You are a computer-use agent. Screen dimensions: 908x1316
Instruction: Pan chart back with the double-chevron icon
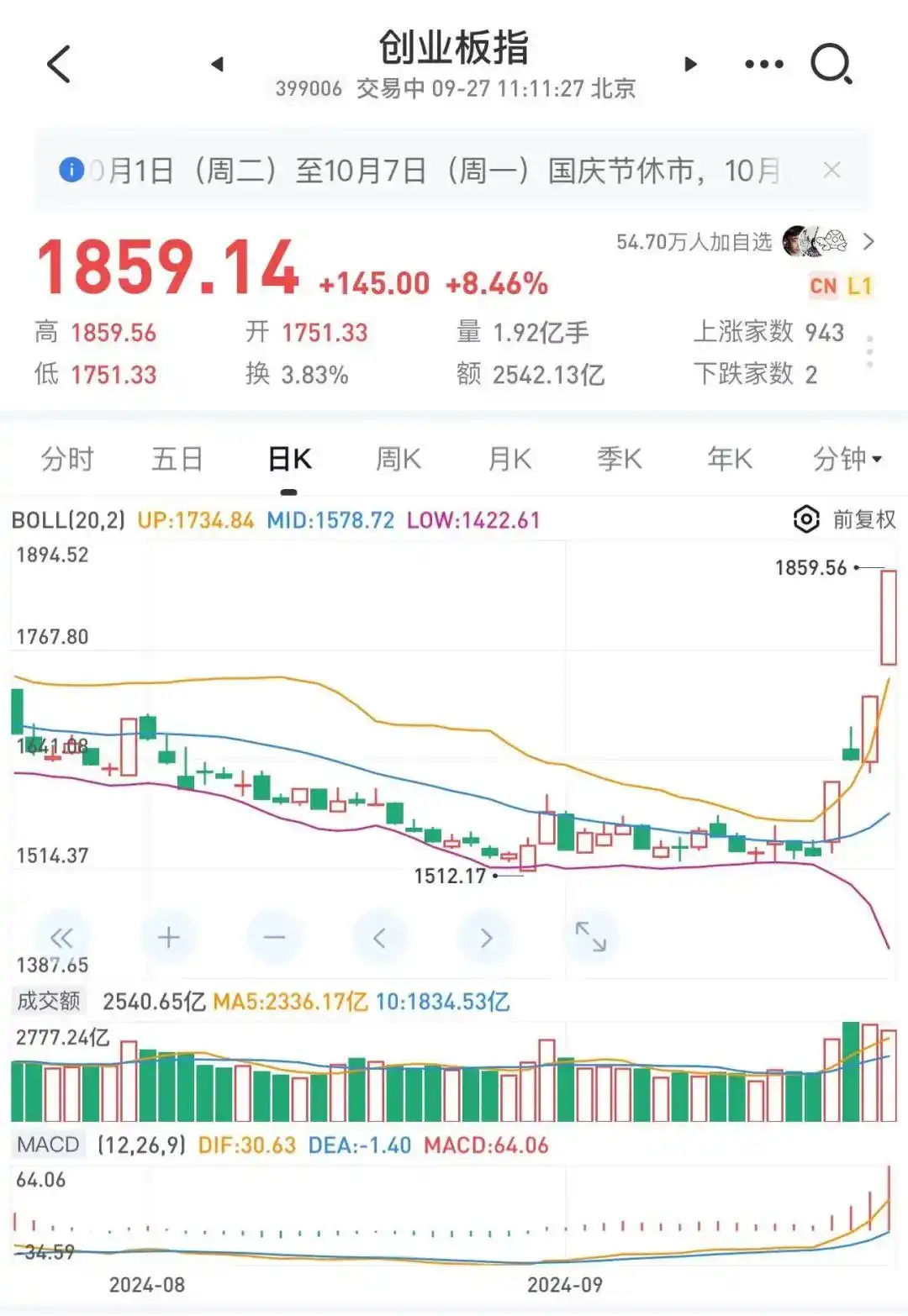[x=64, y=936]
